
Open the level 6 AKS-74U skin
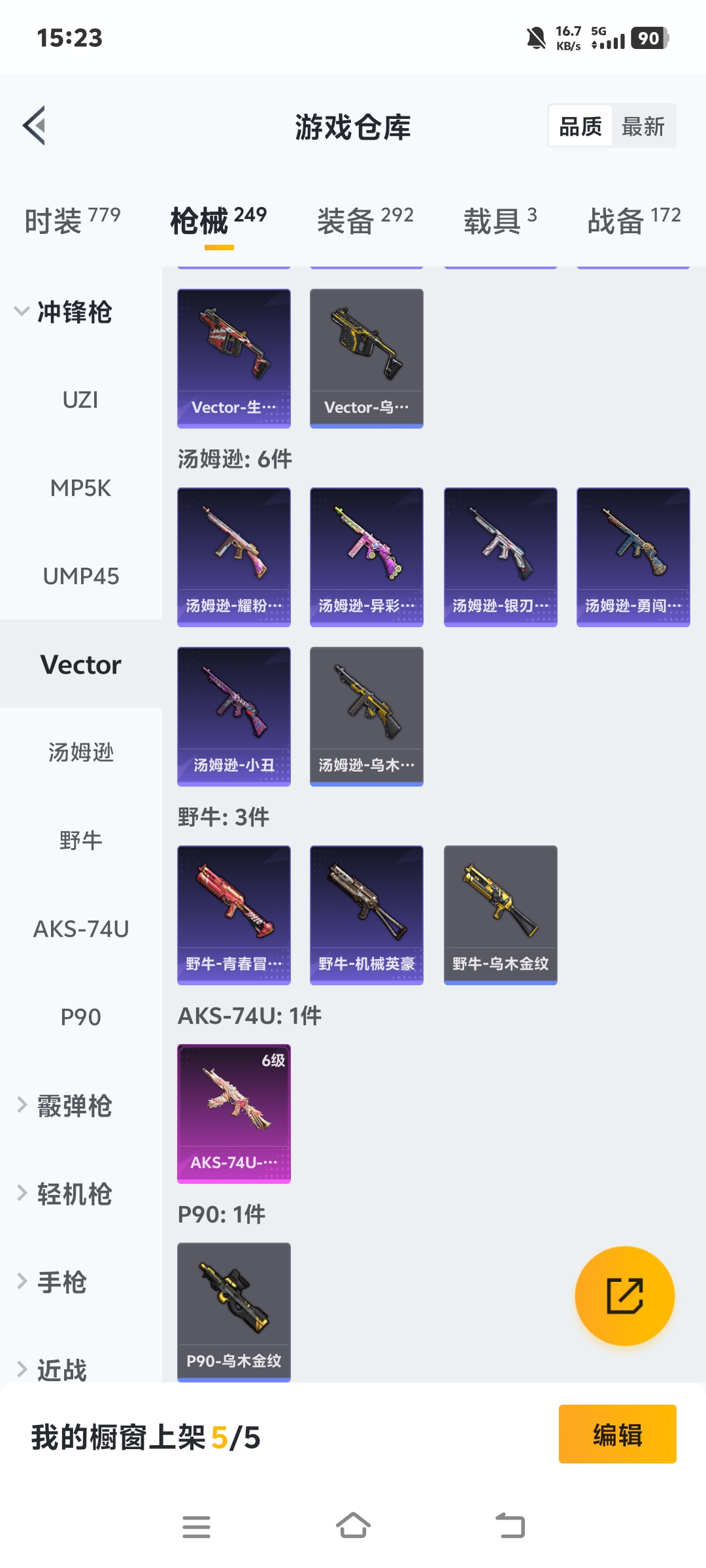coord(233,1113)
